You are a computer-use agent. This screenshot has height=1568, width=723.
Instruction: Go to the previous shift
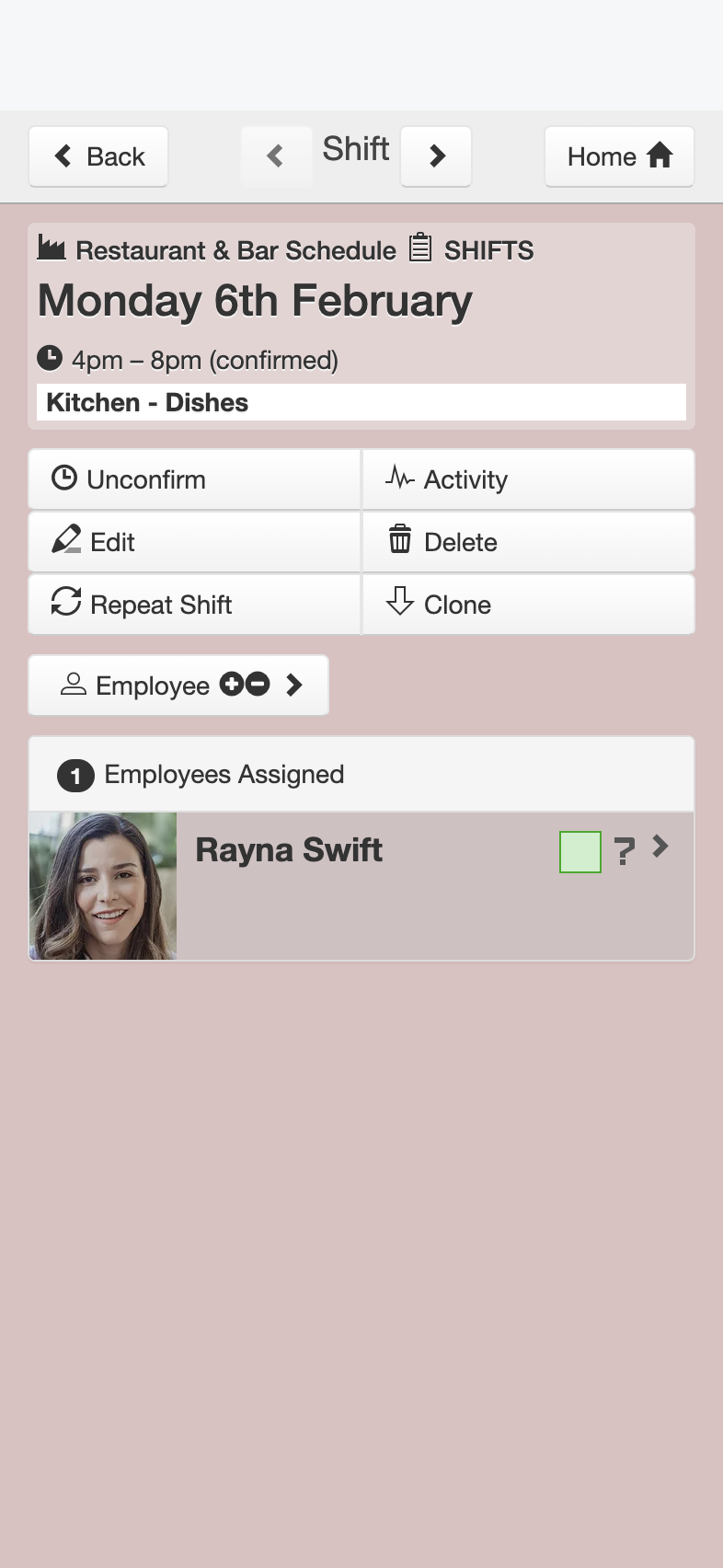[x=276, y=156]
